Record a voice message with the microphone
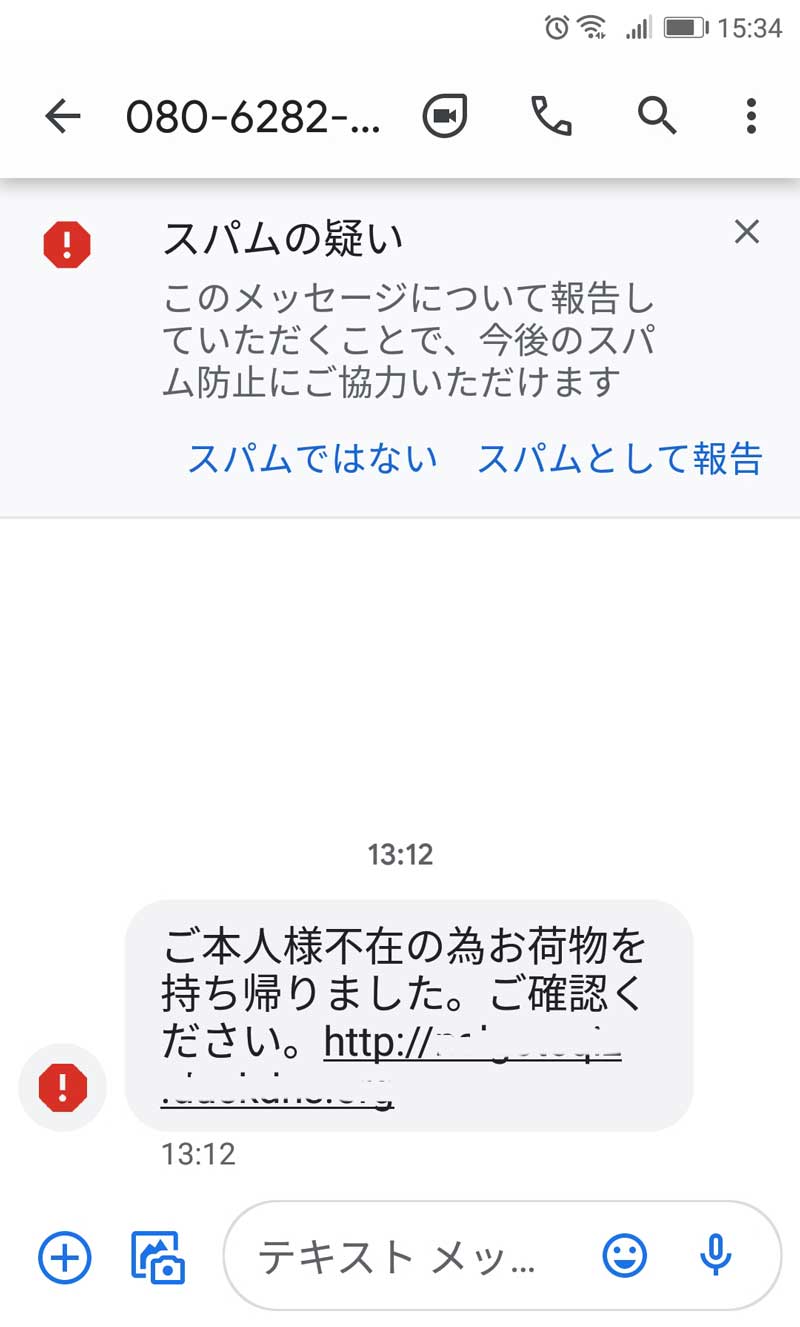The height and width of the screenshot is (1327, 800). 716,1256
